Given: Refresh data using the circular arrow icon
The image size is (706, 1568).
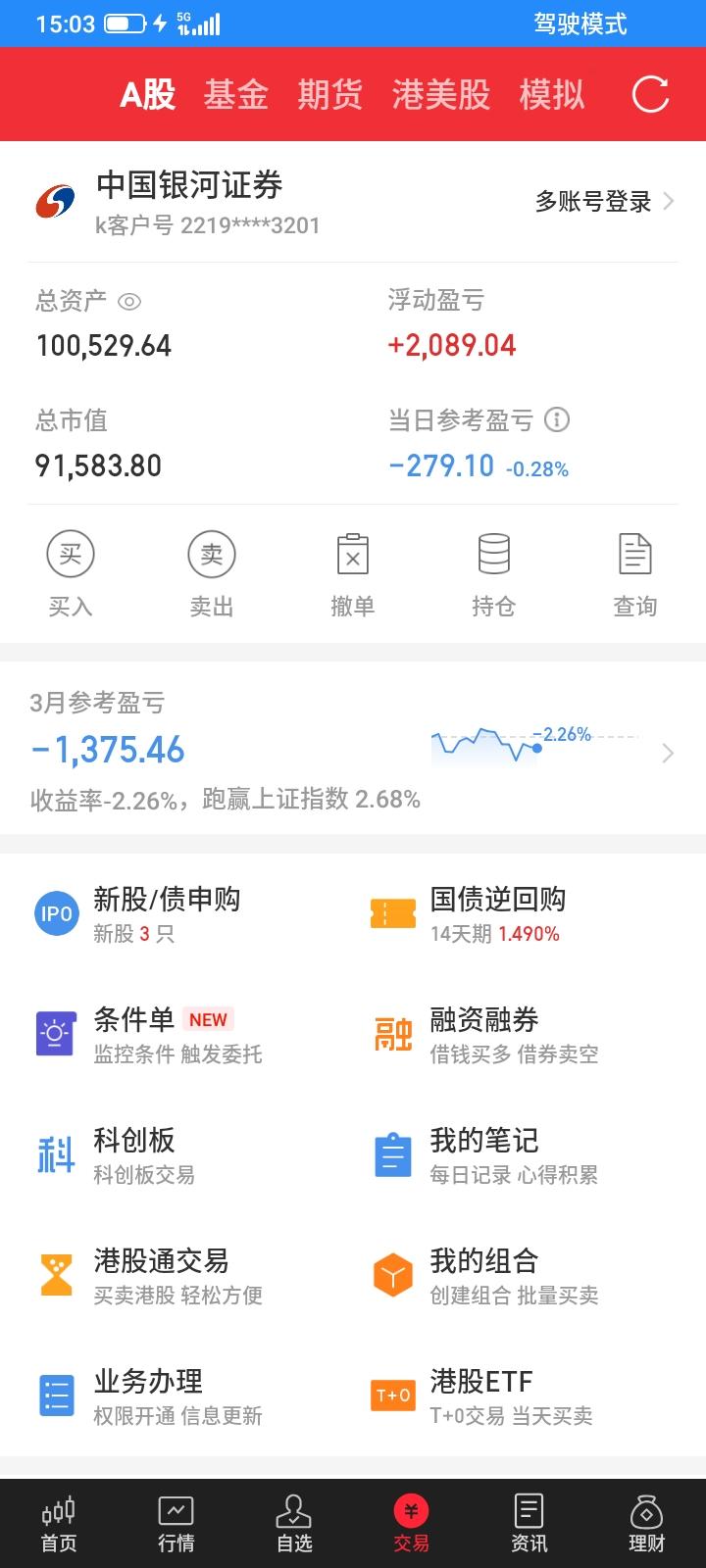Looking at the screenshot, I should [648, 94].
